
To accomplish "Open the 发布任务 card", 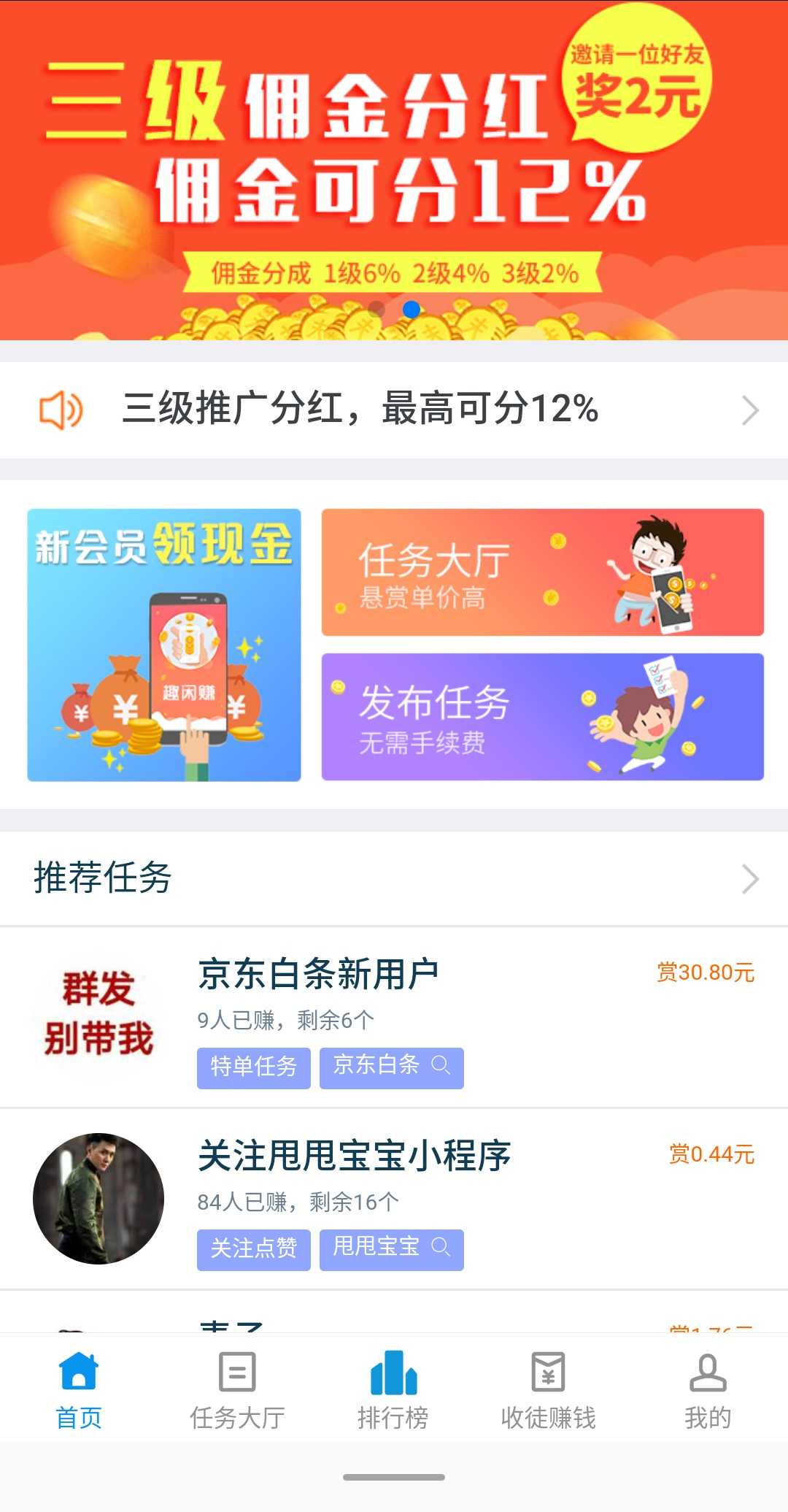I will 542,717.
